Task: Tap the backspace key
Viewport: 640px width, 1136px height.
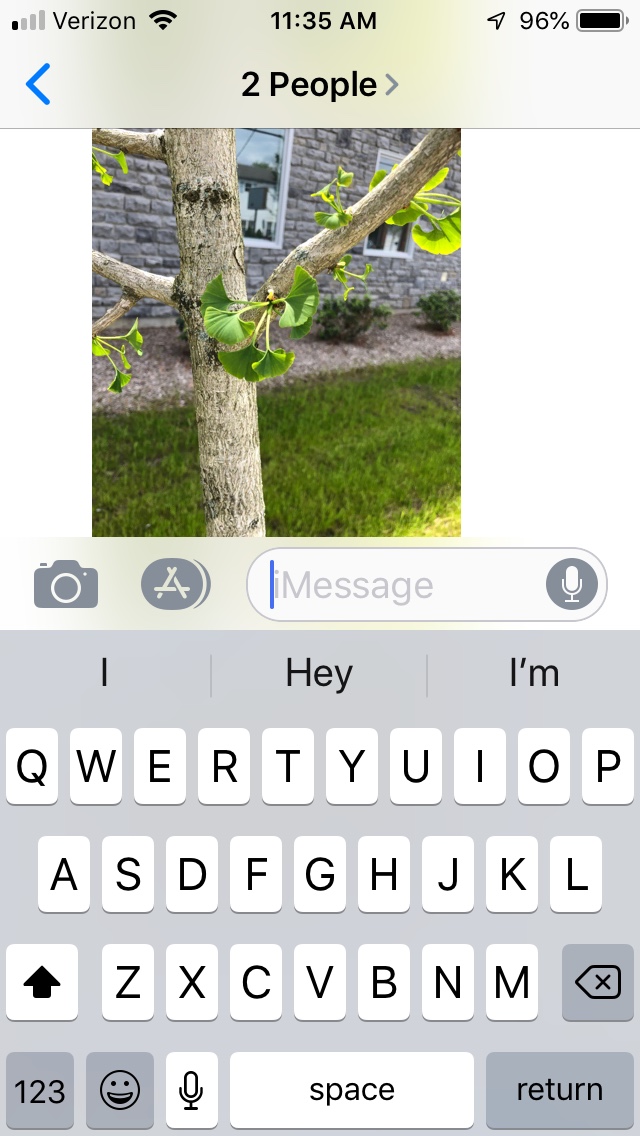Action: 598,982
